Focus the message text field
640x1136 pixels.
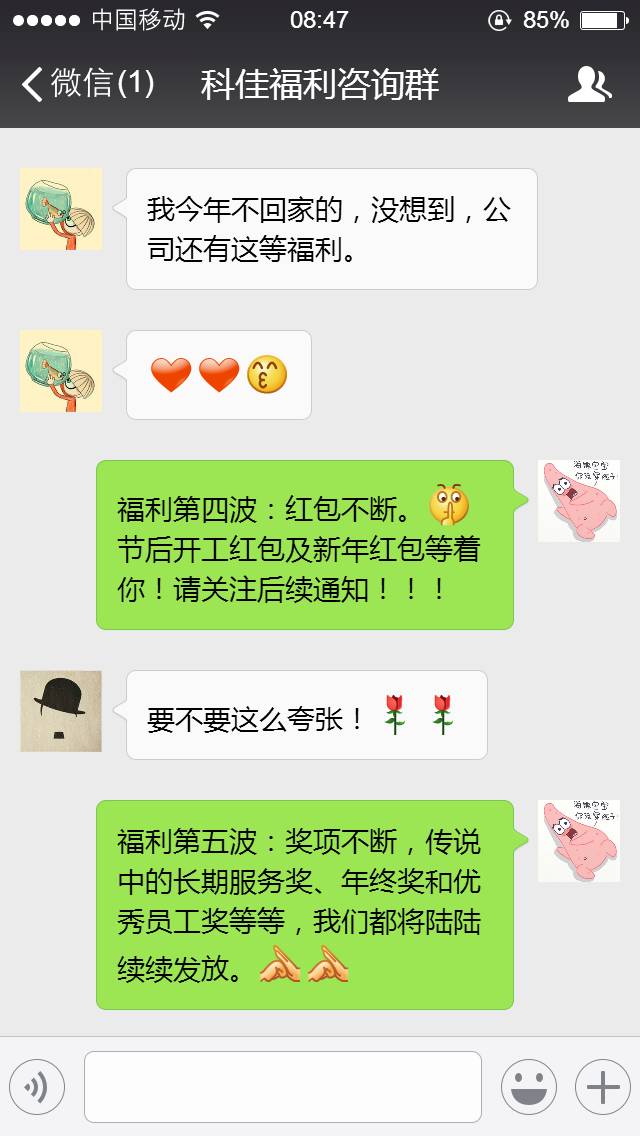pos(282,1087)
